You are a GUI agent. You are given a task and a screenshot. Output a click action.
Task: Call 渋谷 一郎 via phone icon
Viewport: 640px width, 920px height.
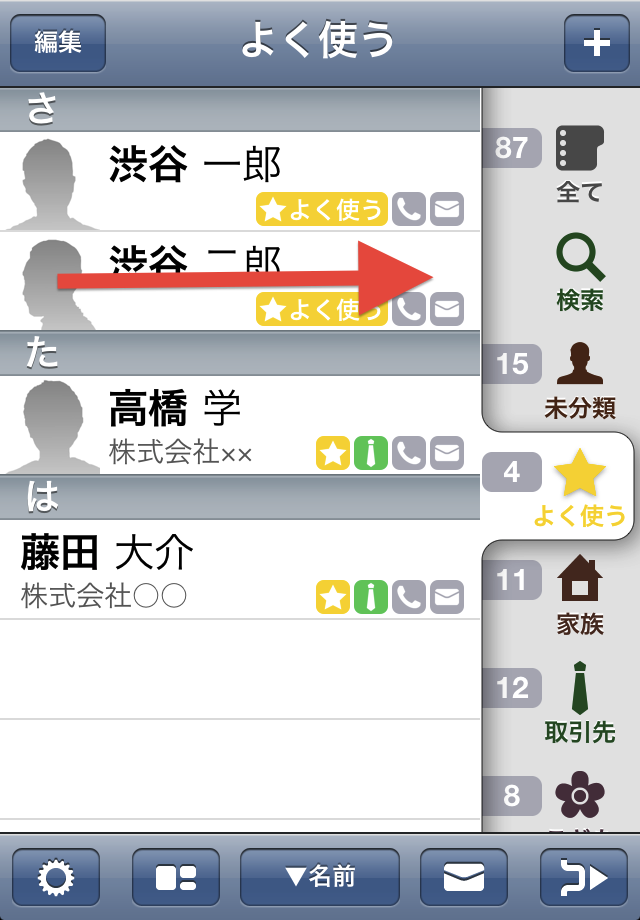(x=409, y=209)
